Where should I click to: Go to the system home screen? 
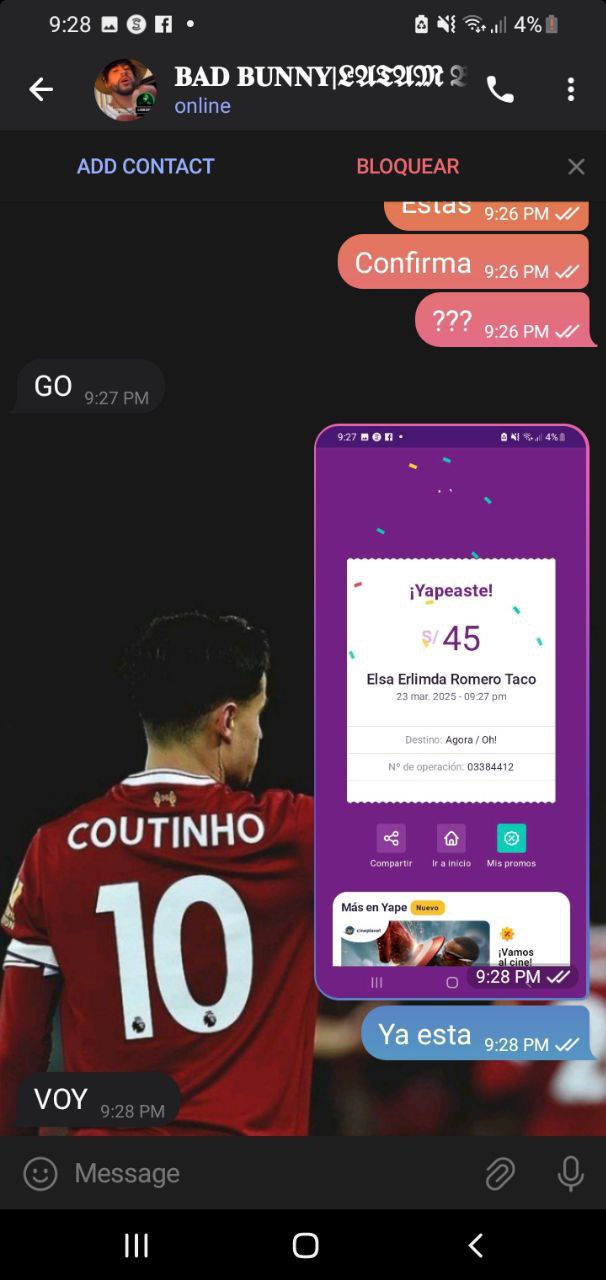coord(305,1245)
